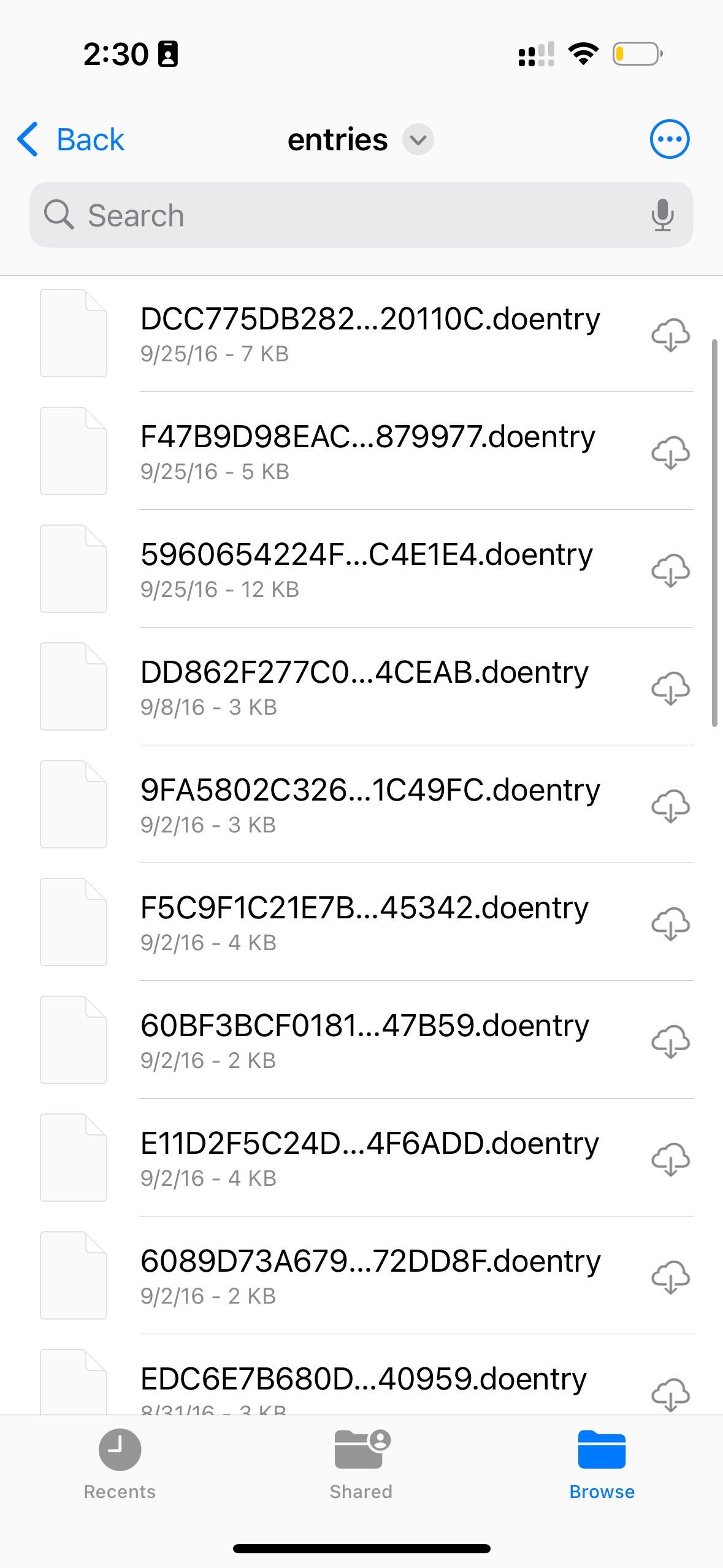Switch to the Shared tab
Screen dimensions: 723x1568
(361, 1465)
